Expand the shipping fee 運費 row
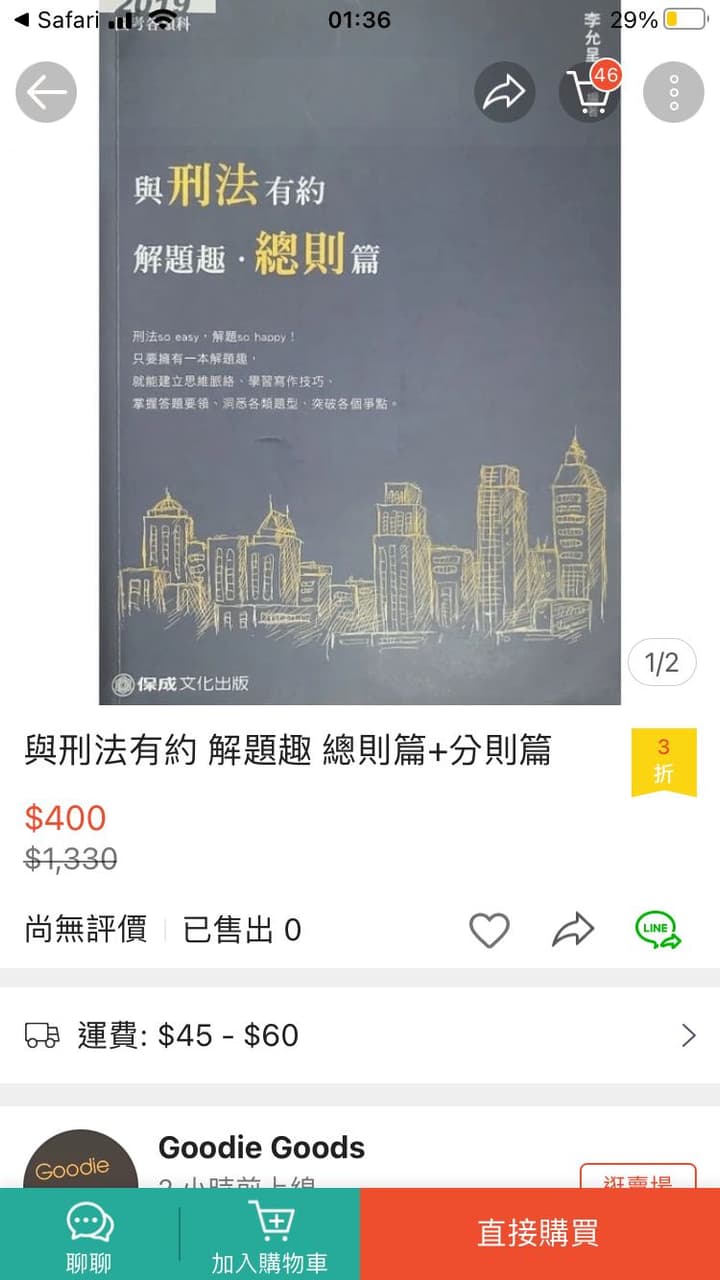Screen dimensions: 720x1280 pos(360,1035)
